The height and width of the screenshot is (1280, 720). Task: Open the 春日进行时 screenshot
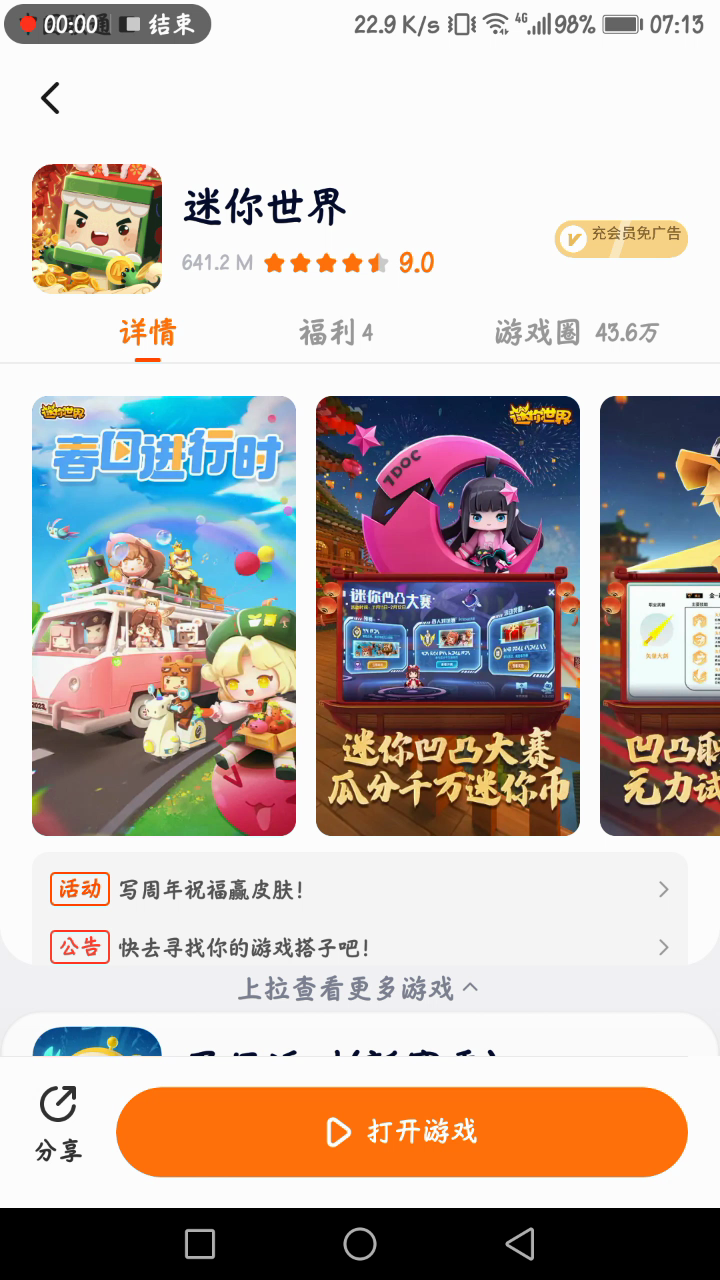[164, 615]
